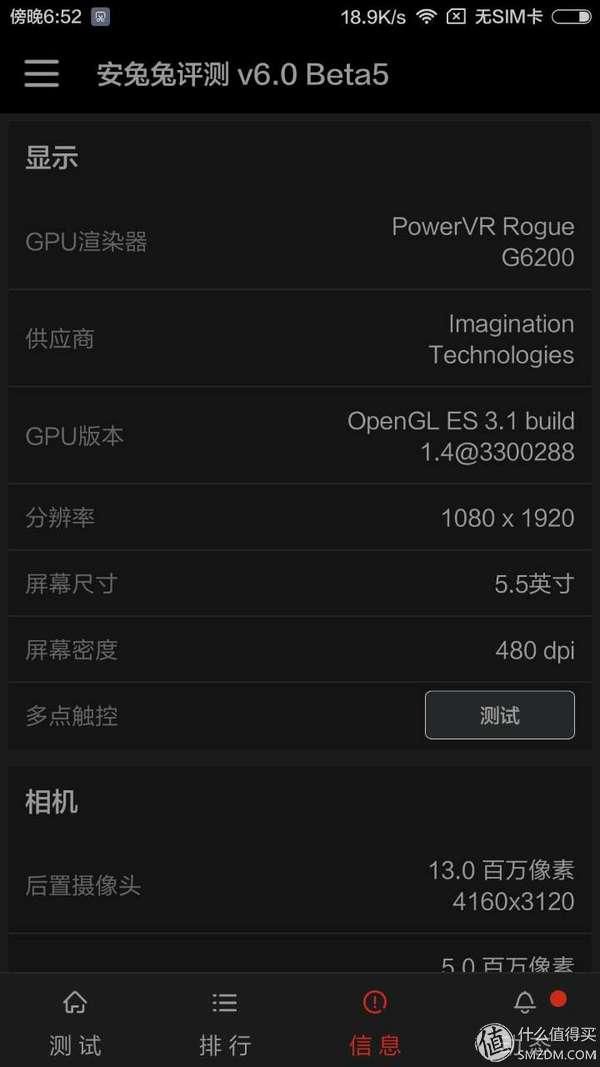Image resolution: width=600 pixels, height=1067 pixels.
Task: Start the multi-touch 测试 button
Action: 499,715
